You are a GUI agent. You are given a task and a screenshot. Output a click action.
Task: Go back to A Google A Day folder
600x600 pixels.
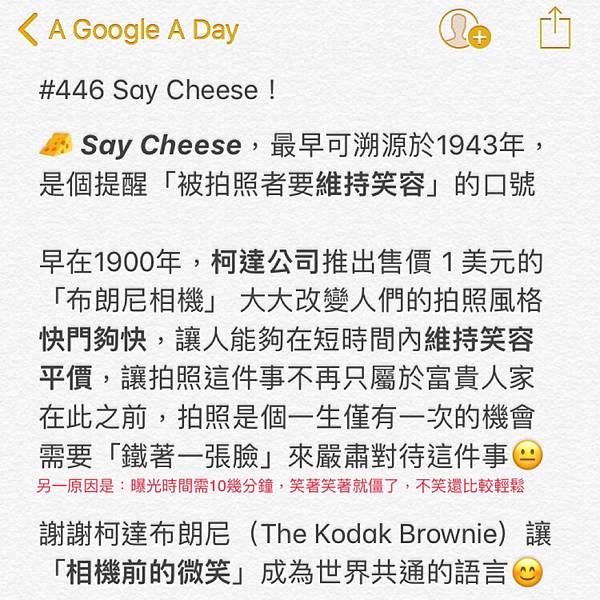pyautogui.click(x=128, y=30)
